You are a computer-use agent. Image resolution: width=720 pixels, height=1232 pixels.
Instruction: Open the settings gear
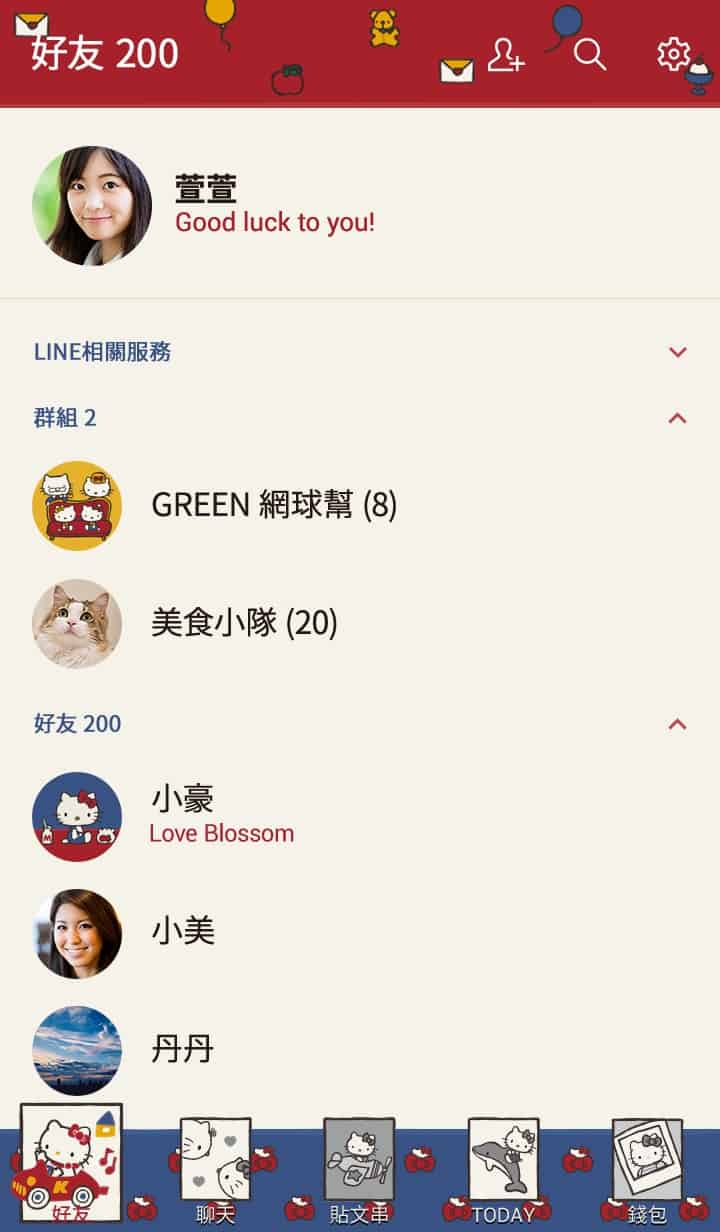pyautogui.click(x=673, y=54)
